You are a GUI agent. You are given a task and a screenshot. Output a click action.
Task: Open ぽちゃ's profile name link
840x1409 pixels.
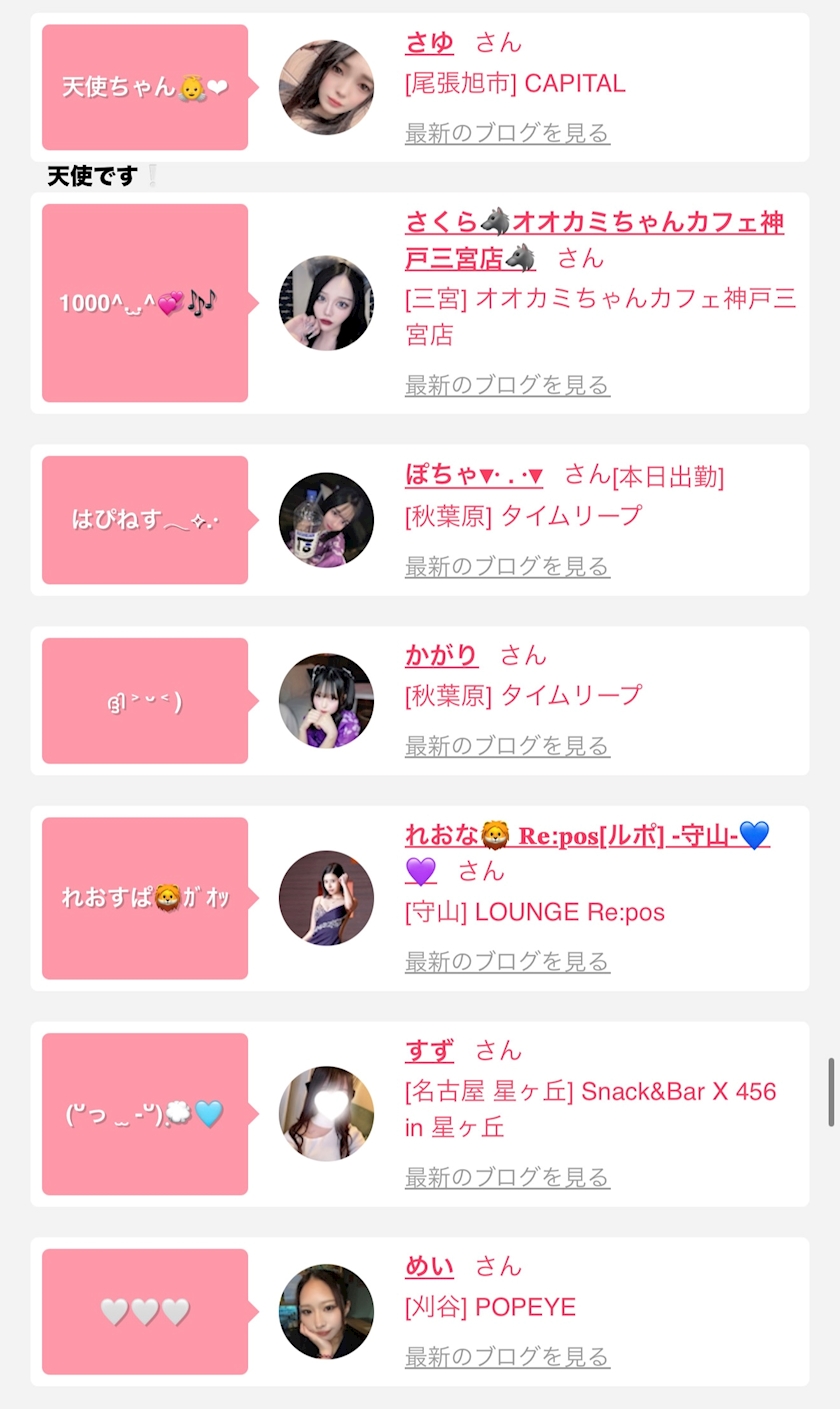474,476
